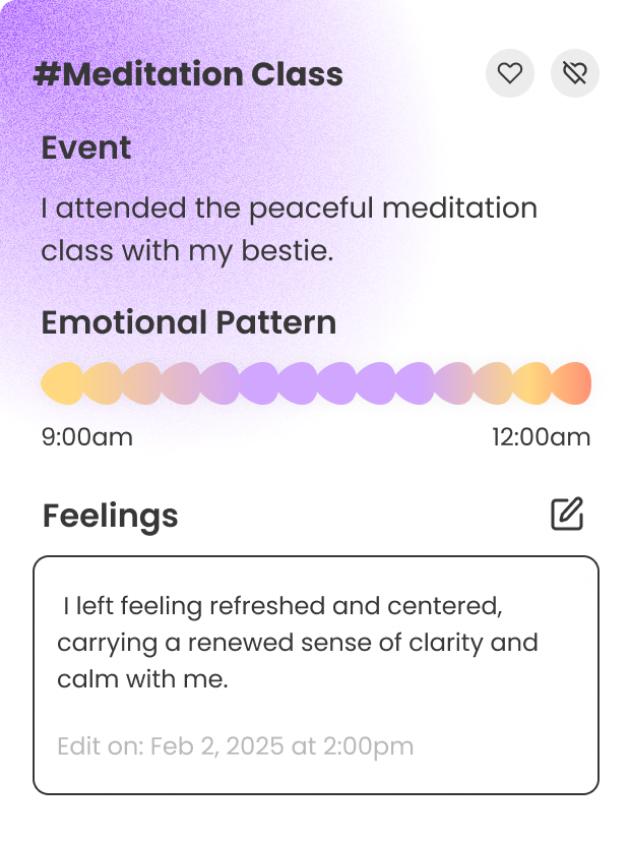632x844 pixels.
Task: Tap the crossed-out heart icon
Action: click(x=574, y=74)
